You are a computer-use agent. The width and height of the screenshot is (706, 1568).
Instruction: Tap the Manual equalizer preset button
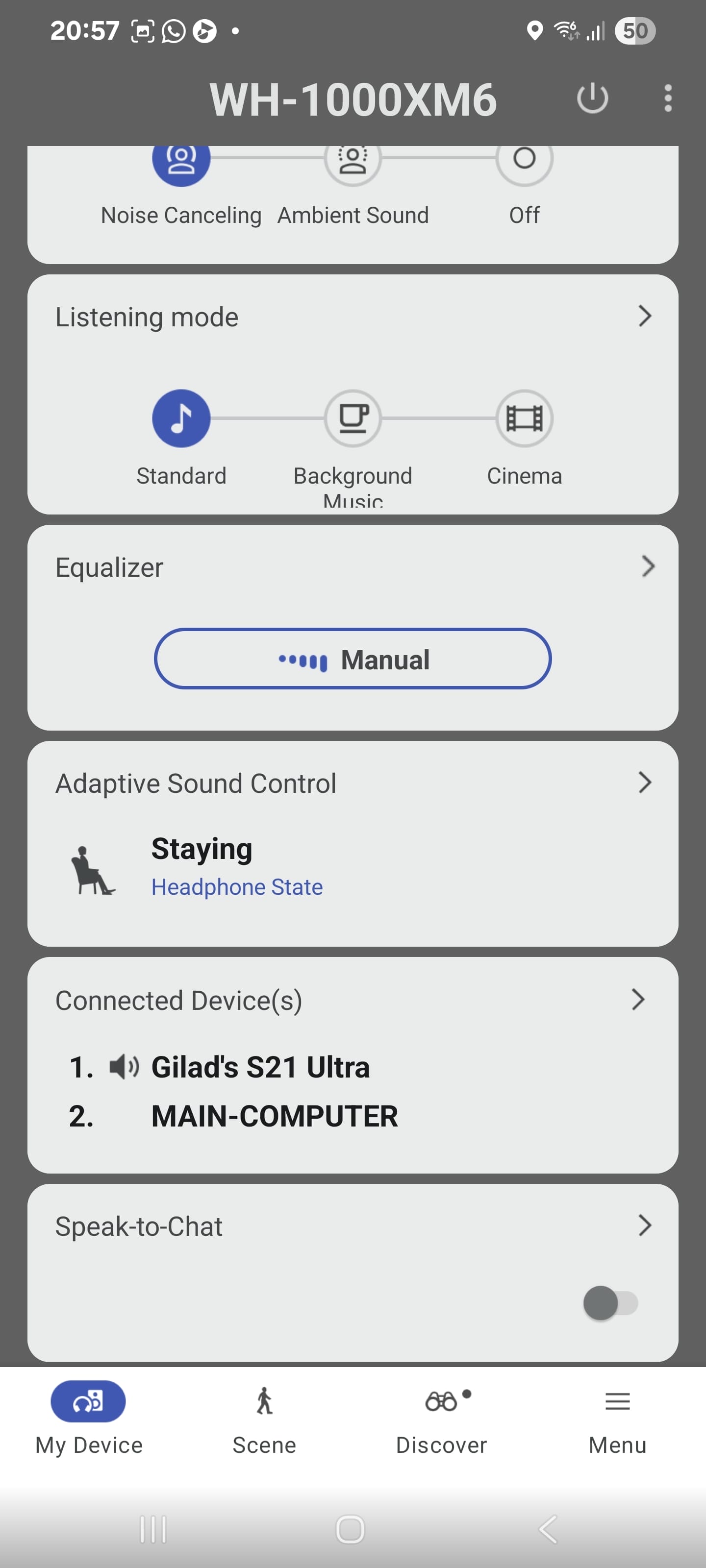[353, 659]
